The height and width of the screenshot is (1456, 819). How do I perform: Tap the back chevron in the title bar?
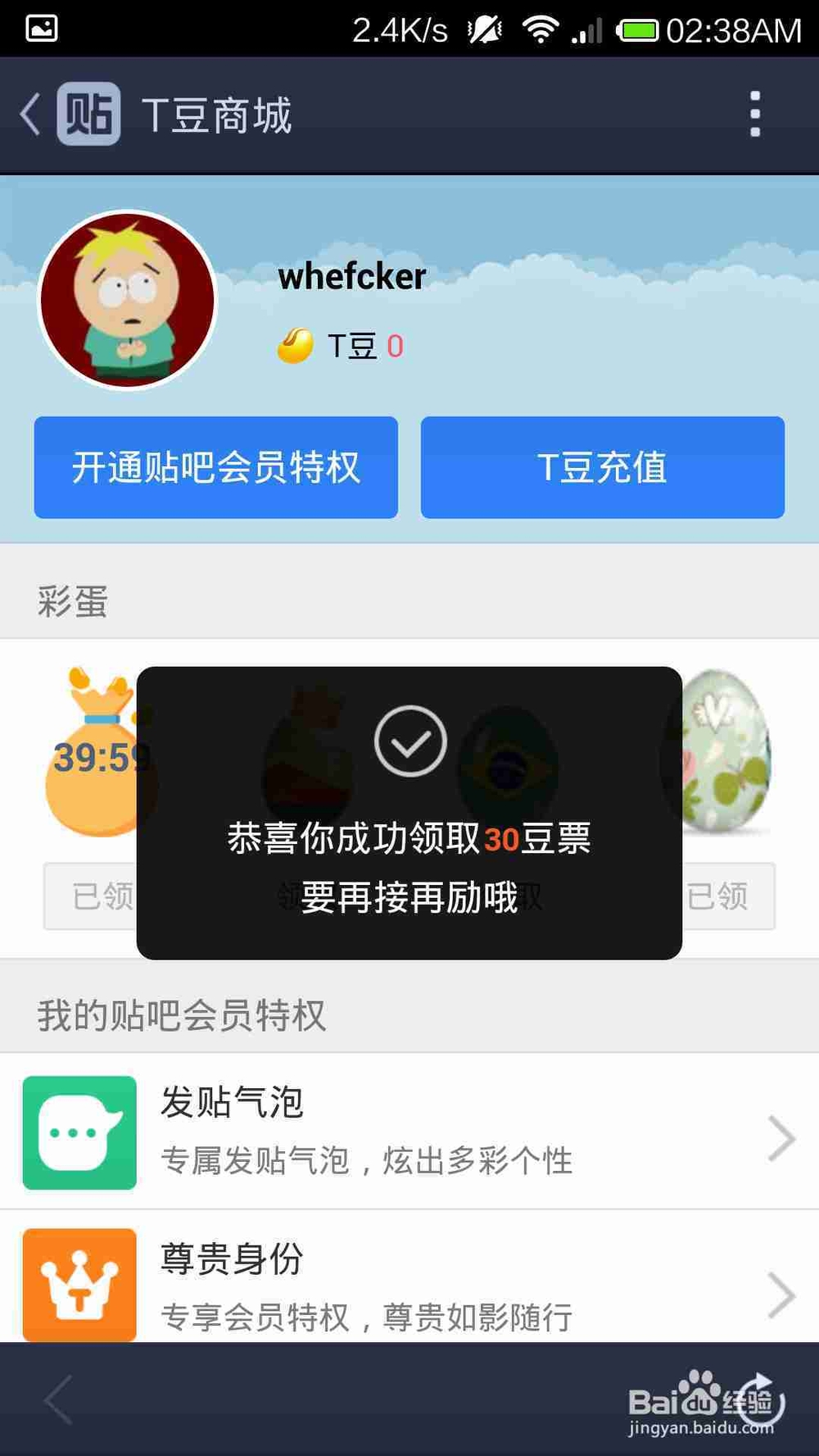29,115
